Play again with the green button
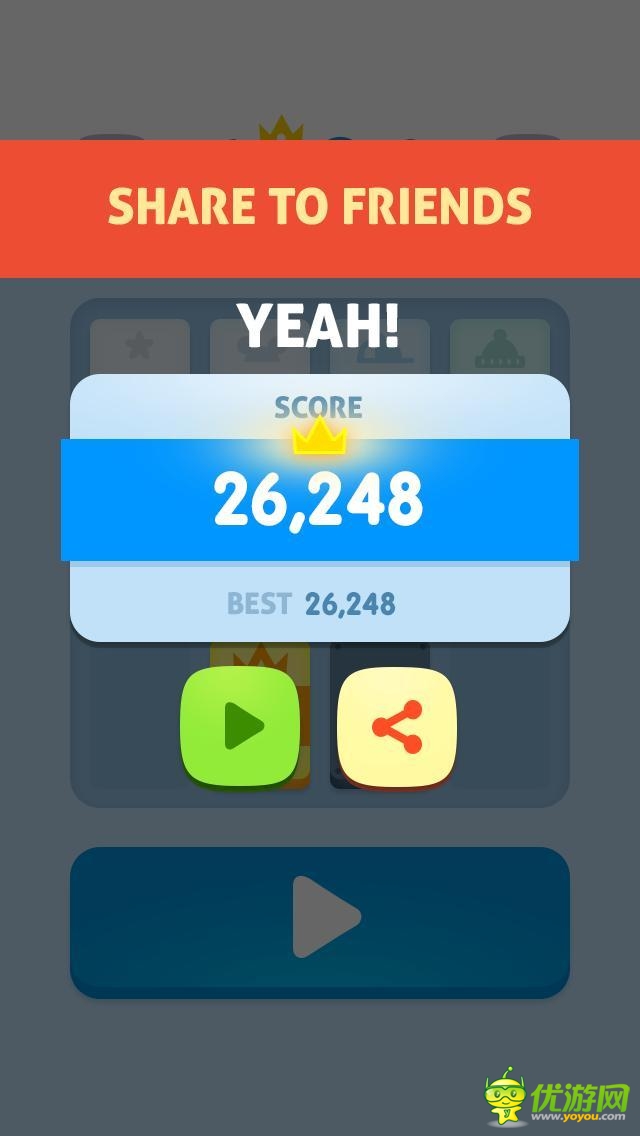The image size is (640, 1136). 240,725
